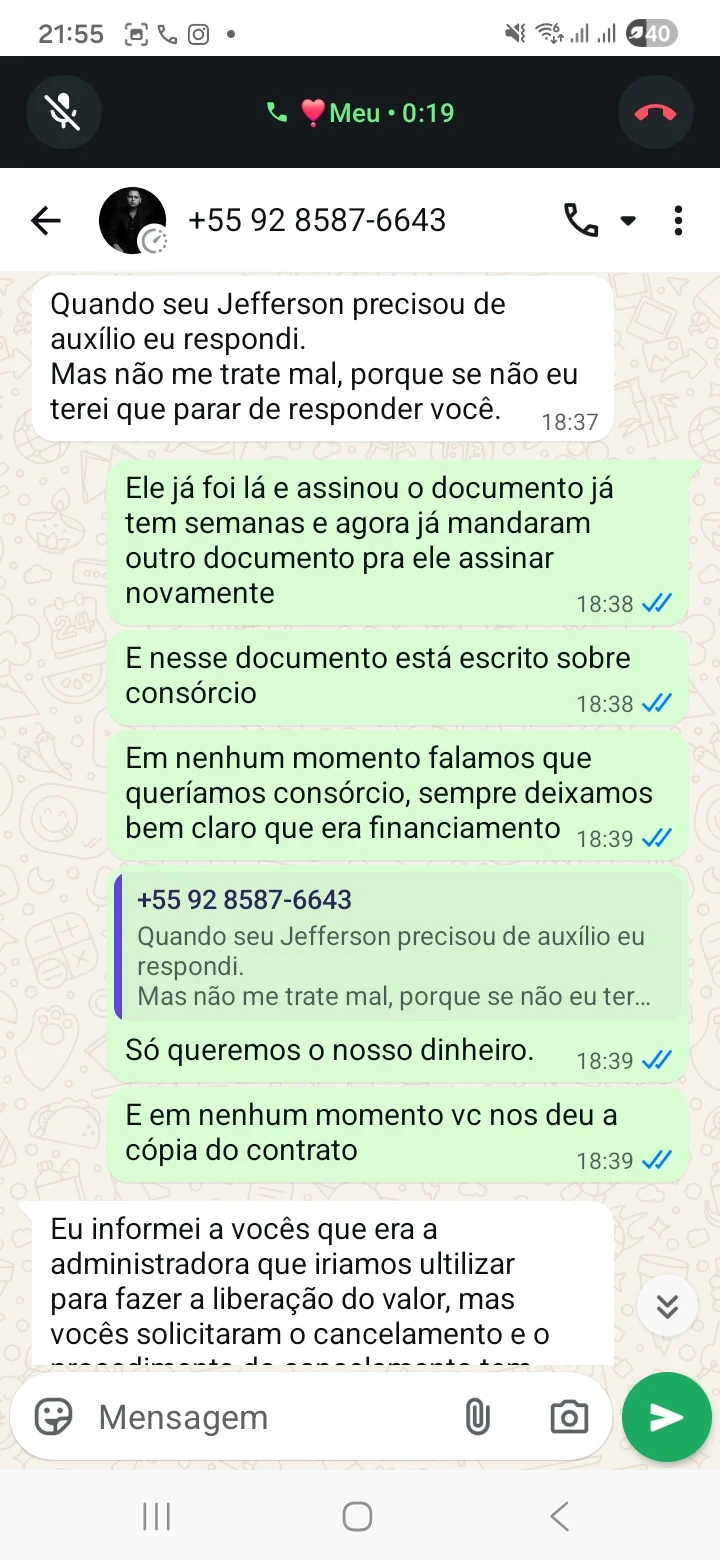Return to the Meu call screen
The width and height of the screenshot is (720, 1560).
pyautogui.click(x=360, y=113)
